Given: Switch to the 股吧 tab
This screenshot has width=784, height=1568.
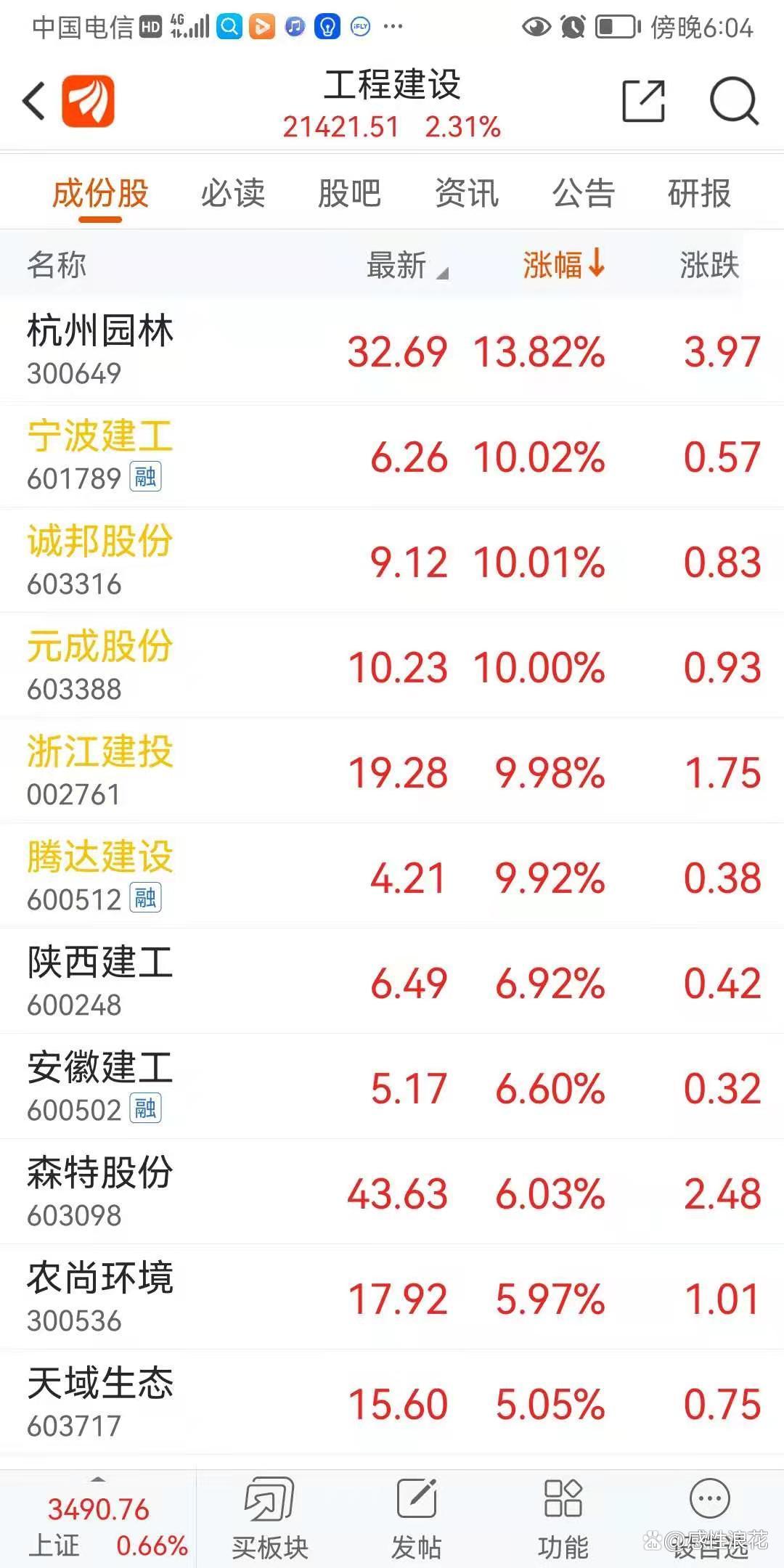Looking at the screenshot, I should [349, 193].
